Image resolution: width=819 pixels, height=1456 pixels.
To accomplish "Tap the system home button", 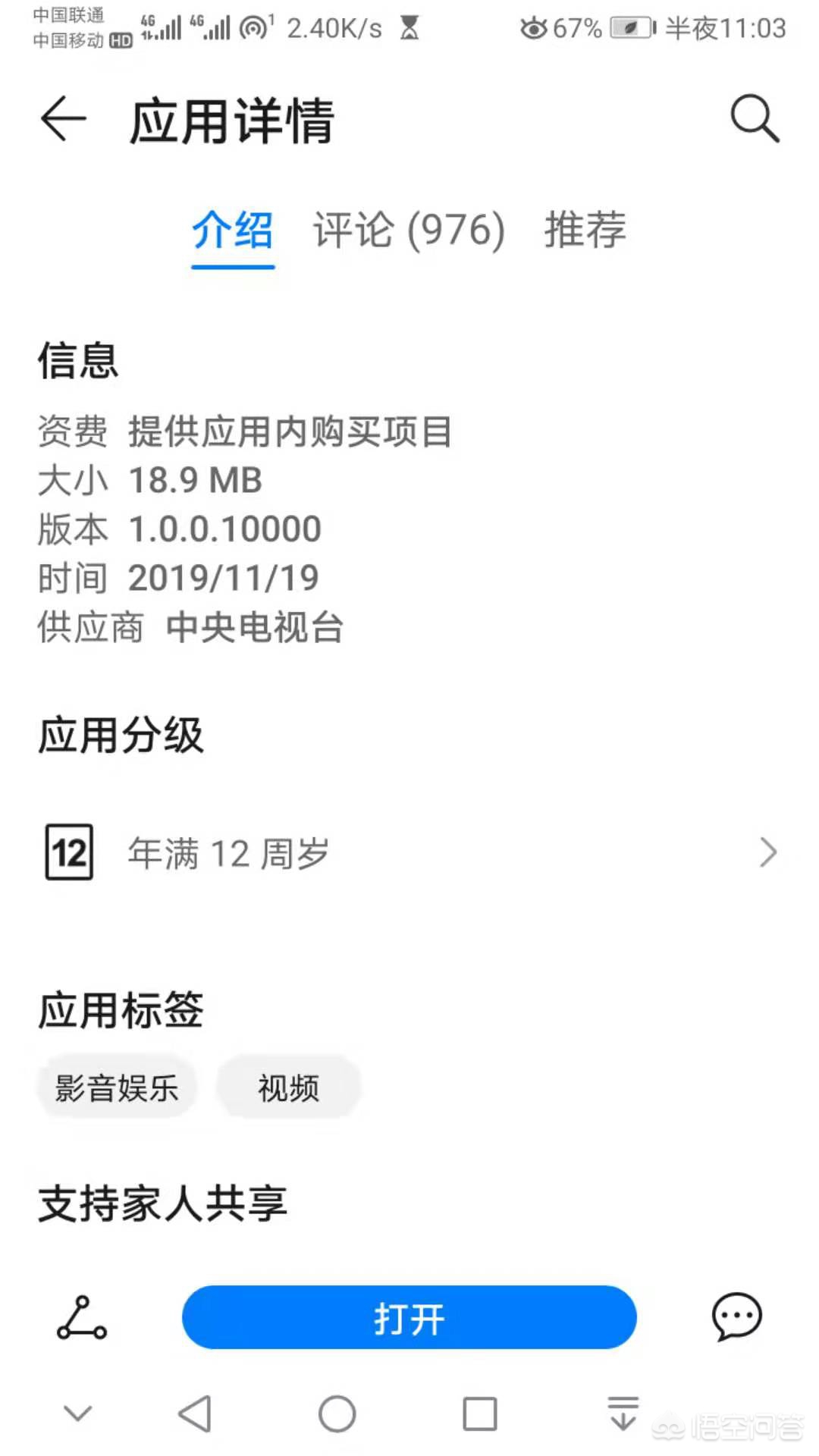I will pos(337,1414).
